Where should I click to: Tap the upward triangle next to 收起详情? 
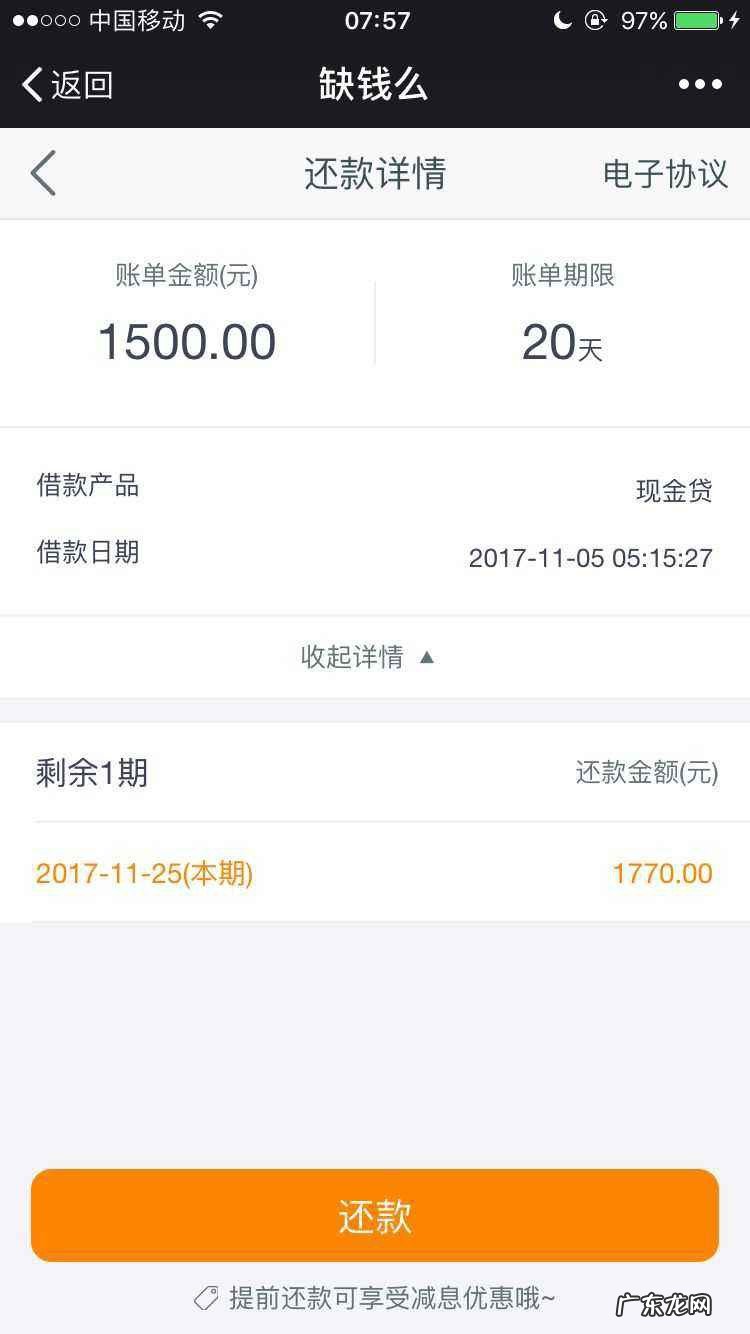click(x=426, y=657)
